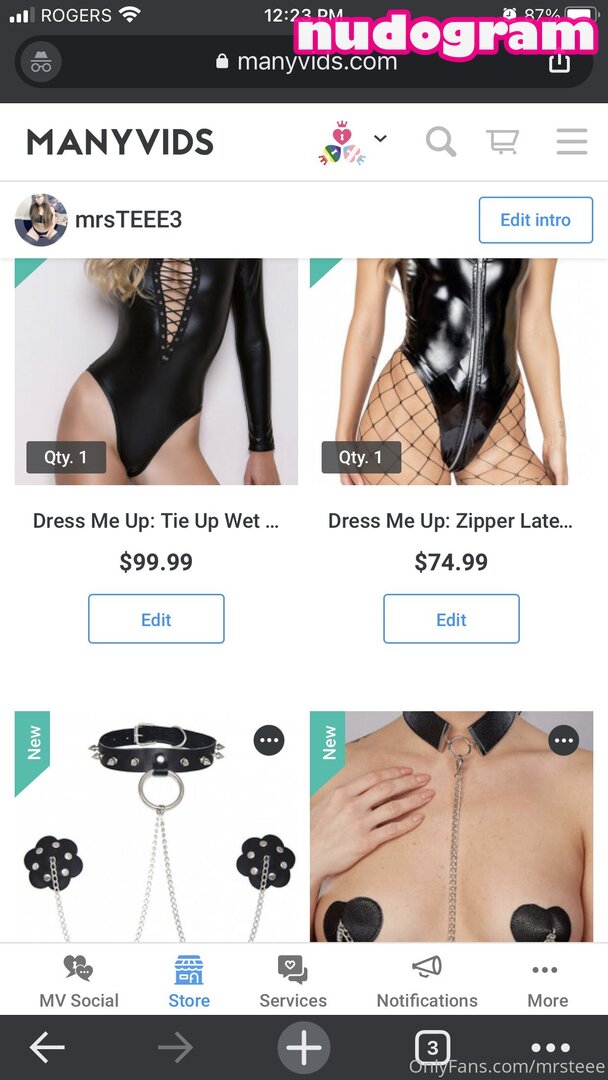
Task: Go back in the browser
Action: click(x=47, y=1048)
